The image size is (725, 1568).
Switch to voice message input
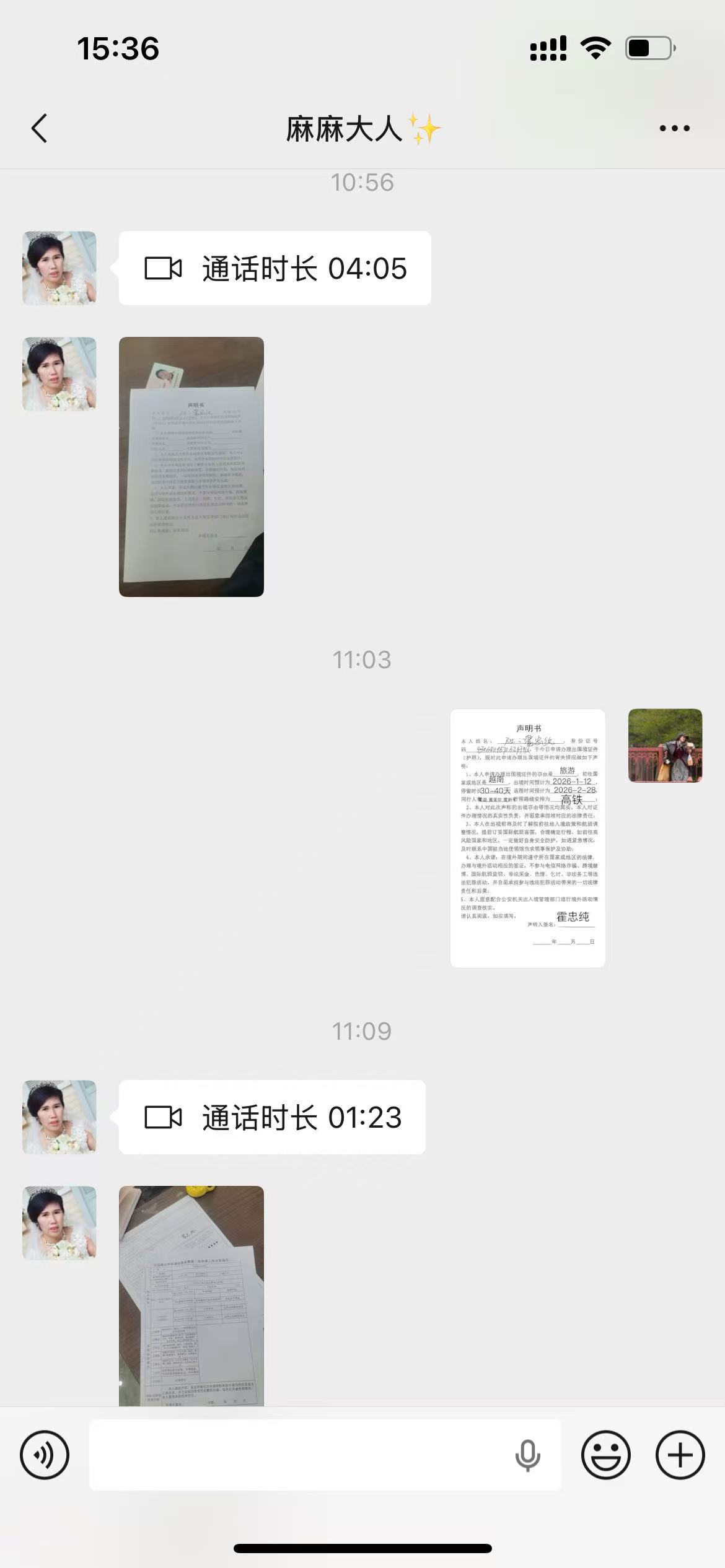(x=45, y=1455)
